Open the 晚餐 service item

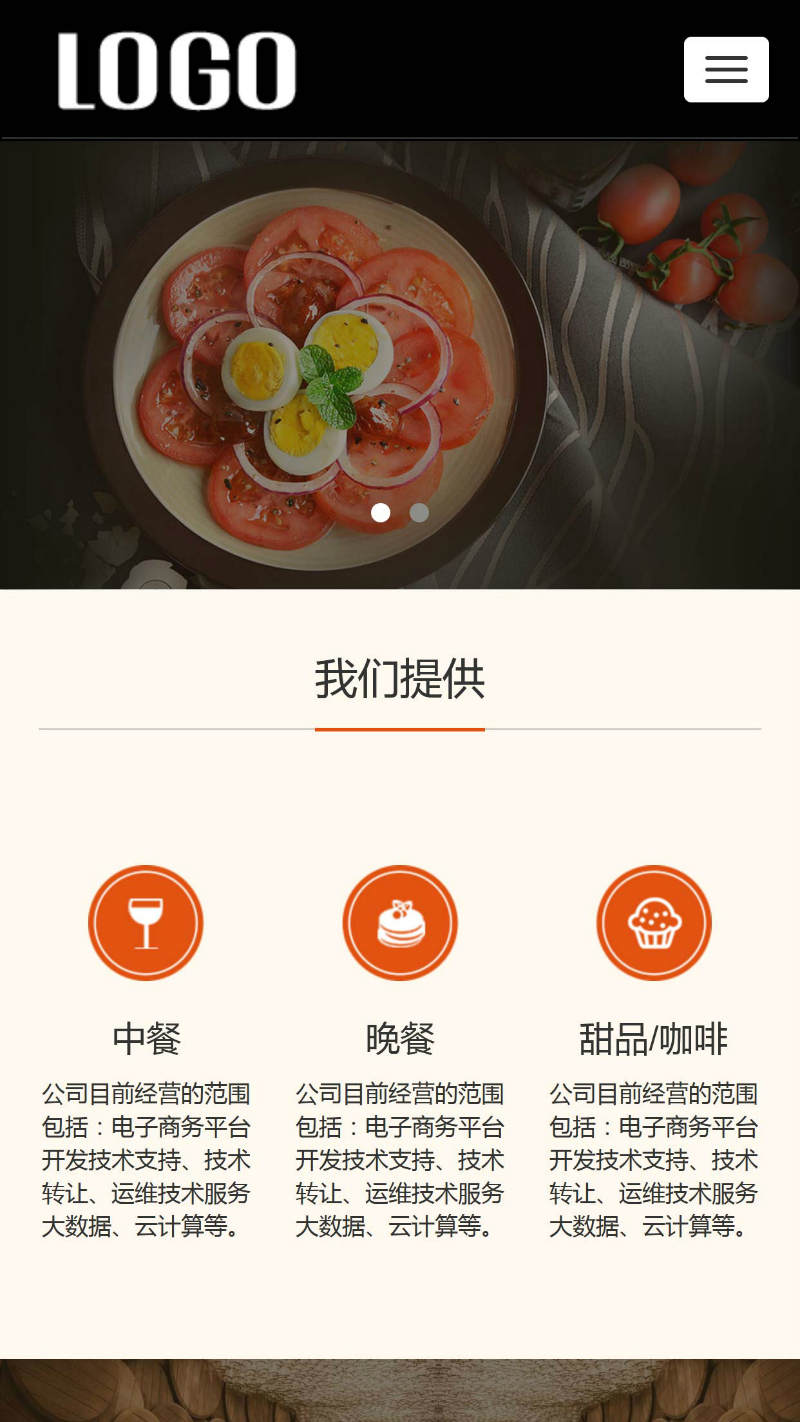click(x=400, y=1038)
